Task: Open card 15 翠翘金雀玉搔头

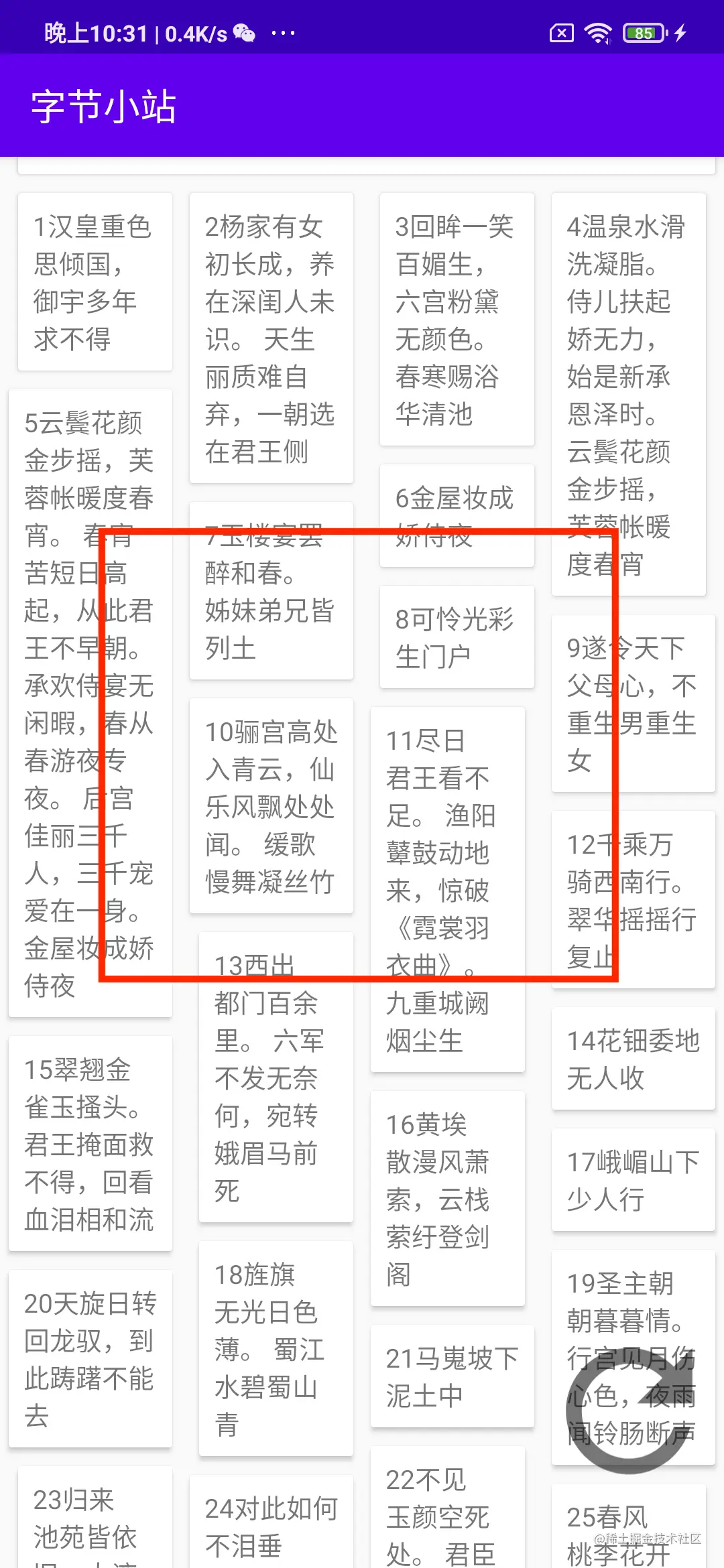Action: pyautogui.click(x=90, y=1144)
